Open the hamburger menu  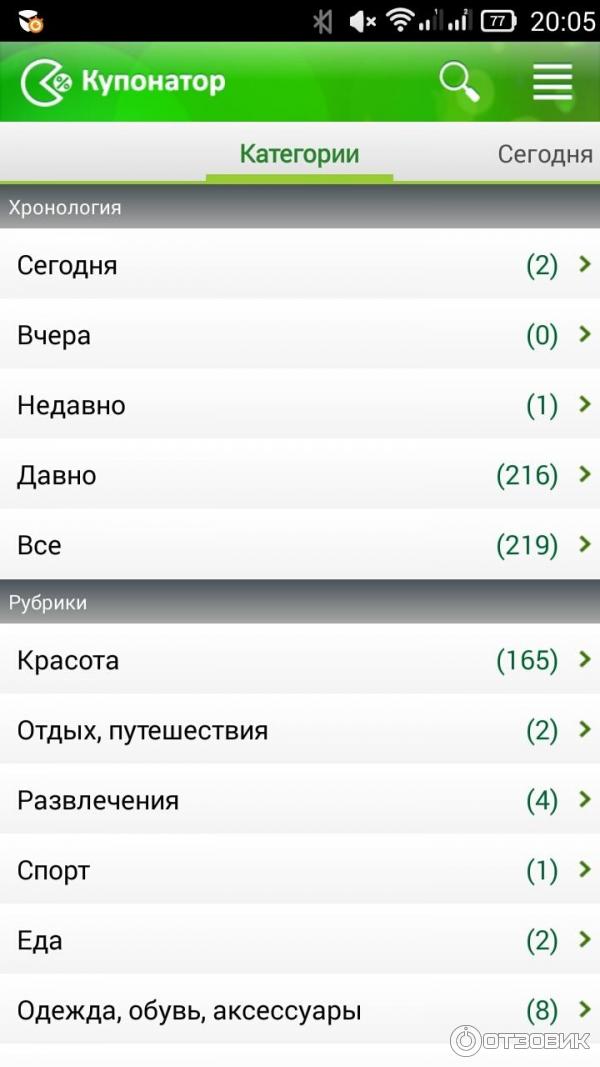pyautogui.click(x=552, y=81)
